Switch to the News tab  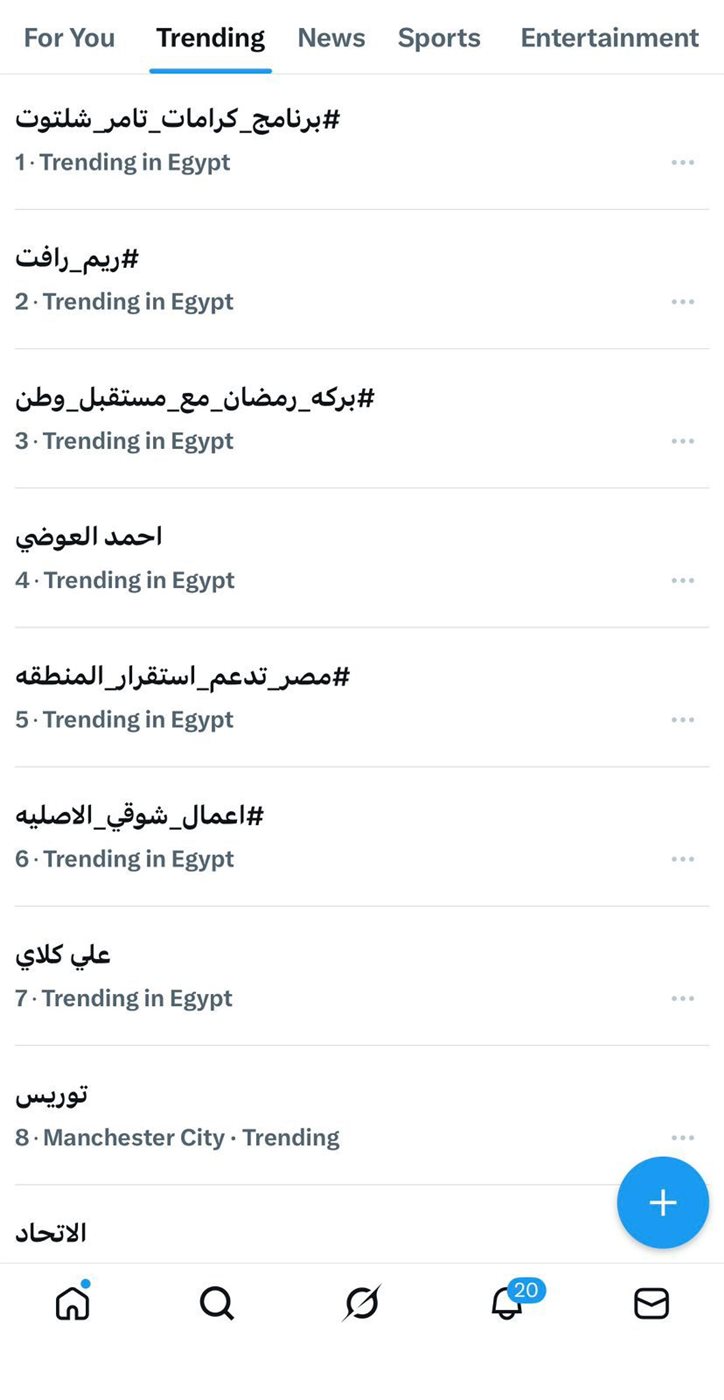click(x=331, y=38)
